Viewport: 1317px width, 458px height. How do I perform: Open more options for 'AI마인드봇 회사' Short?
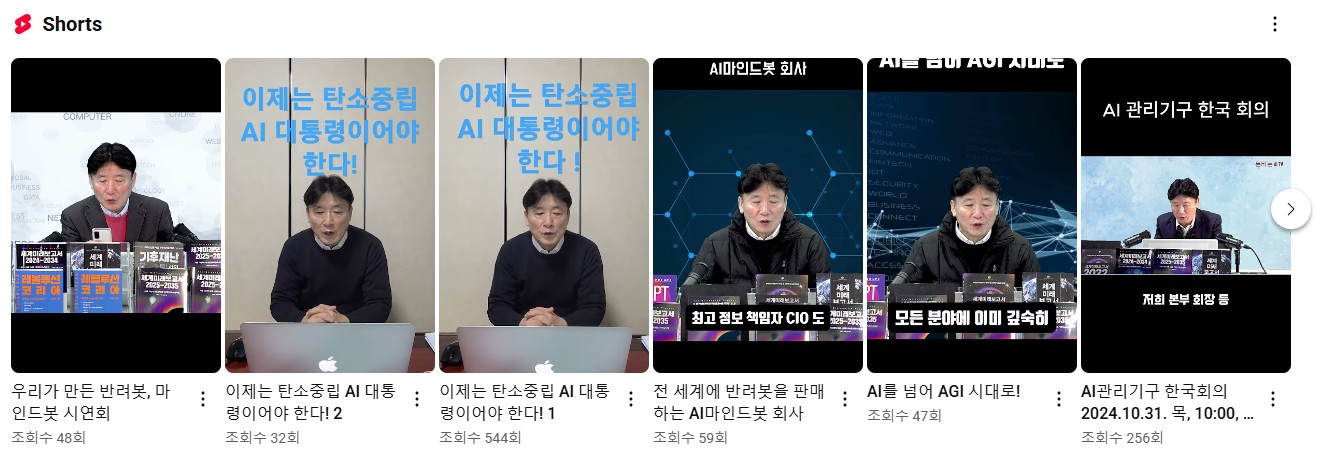pyautogui.click(x=845, y=399)
